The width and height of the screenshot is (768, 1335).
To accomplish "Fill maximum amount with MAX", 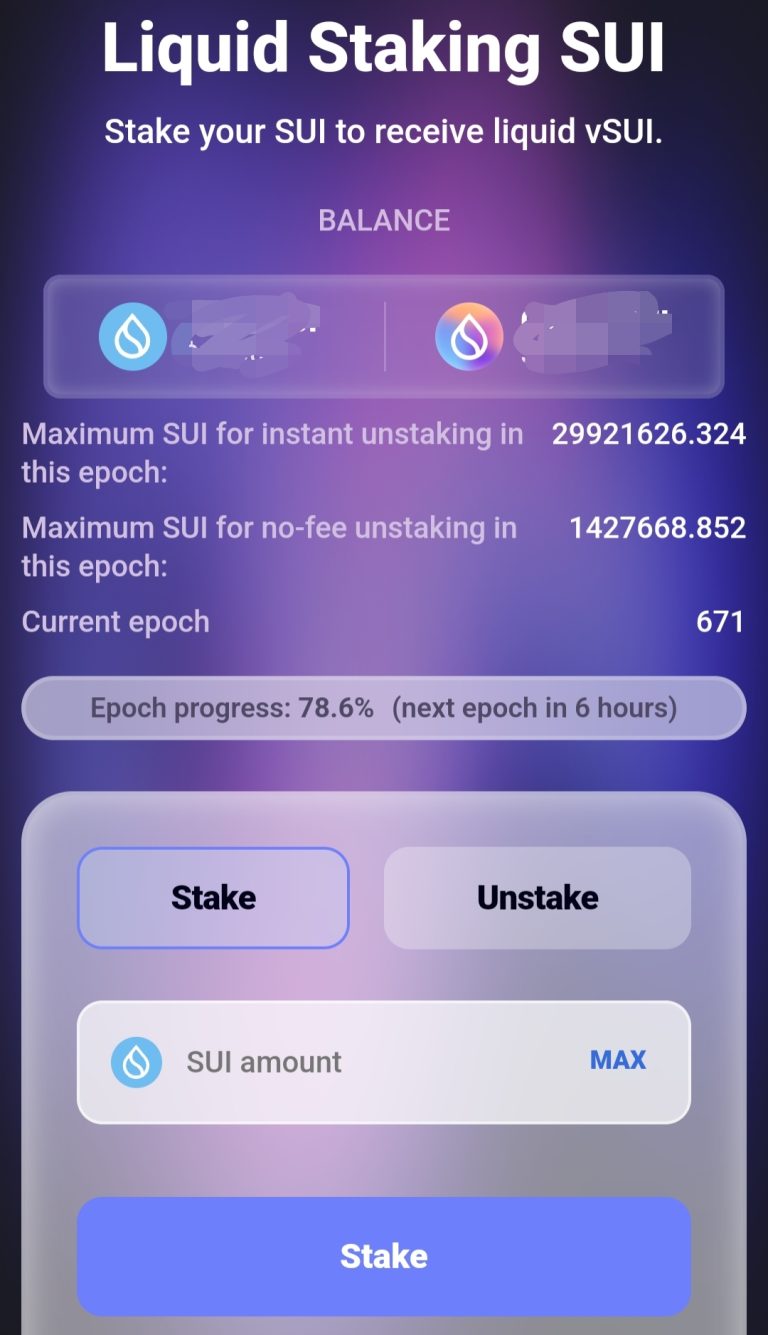I will (x=617, y=1060).
